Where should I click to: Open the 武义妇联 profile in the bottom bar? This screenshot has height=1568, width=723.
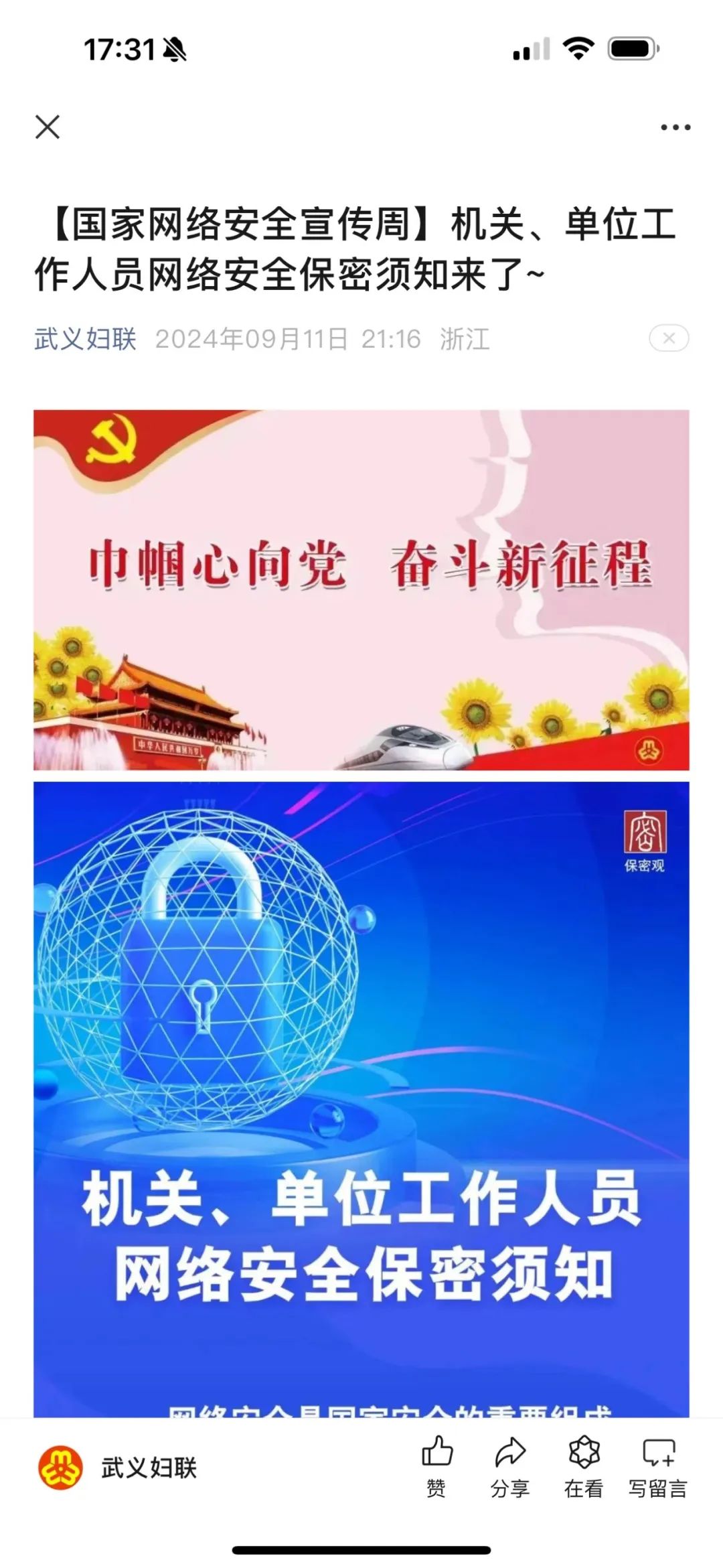tap(117, 1467)
